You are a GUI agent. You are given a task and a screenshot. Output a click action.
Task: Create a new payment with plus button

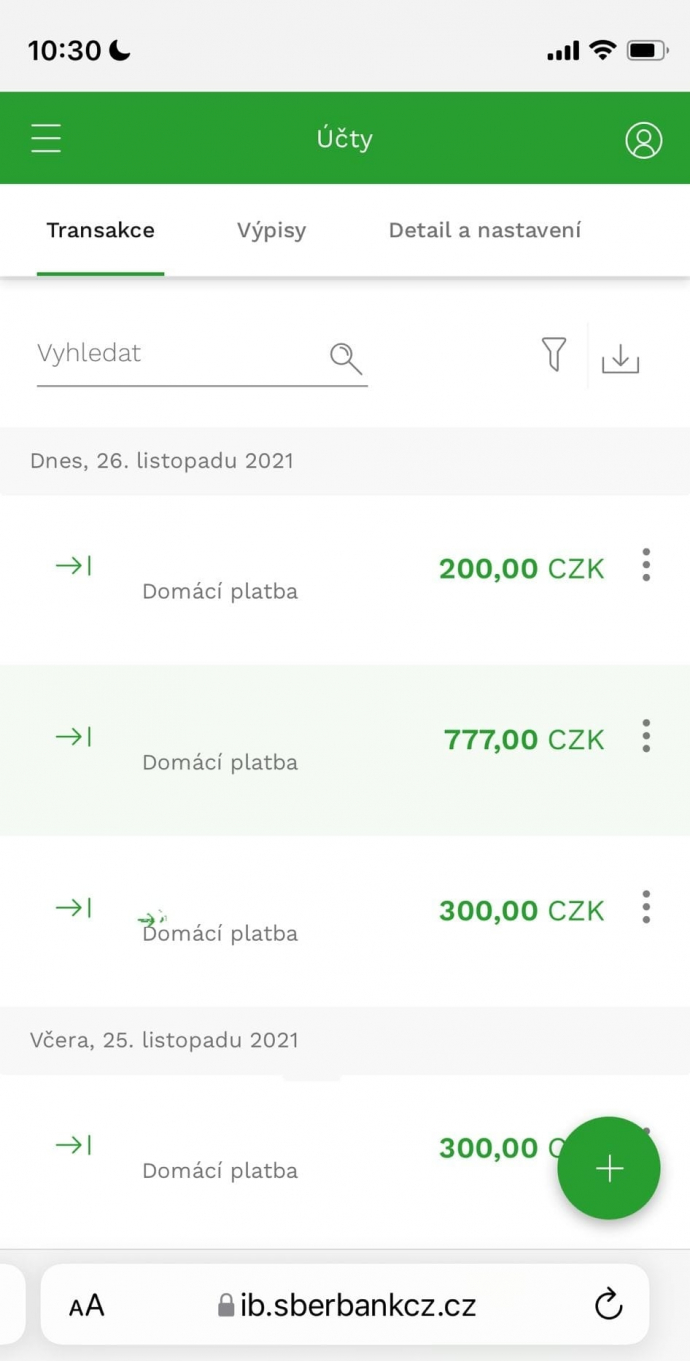609,1168
